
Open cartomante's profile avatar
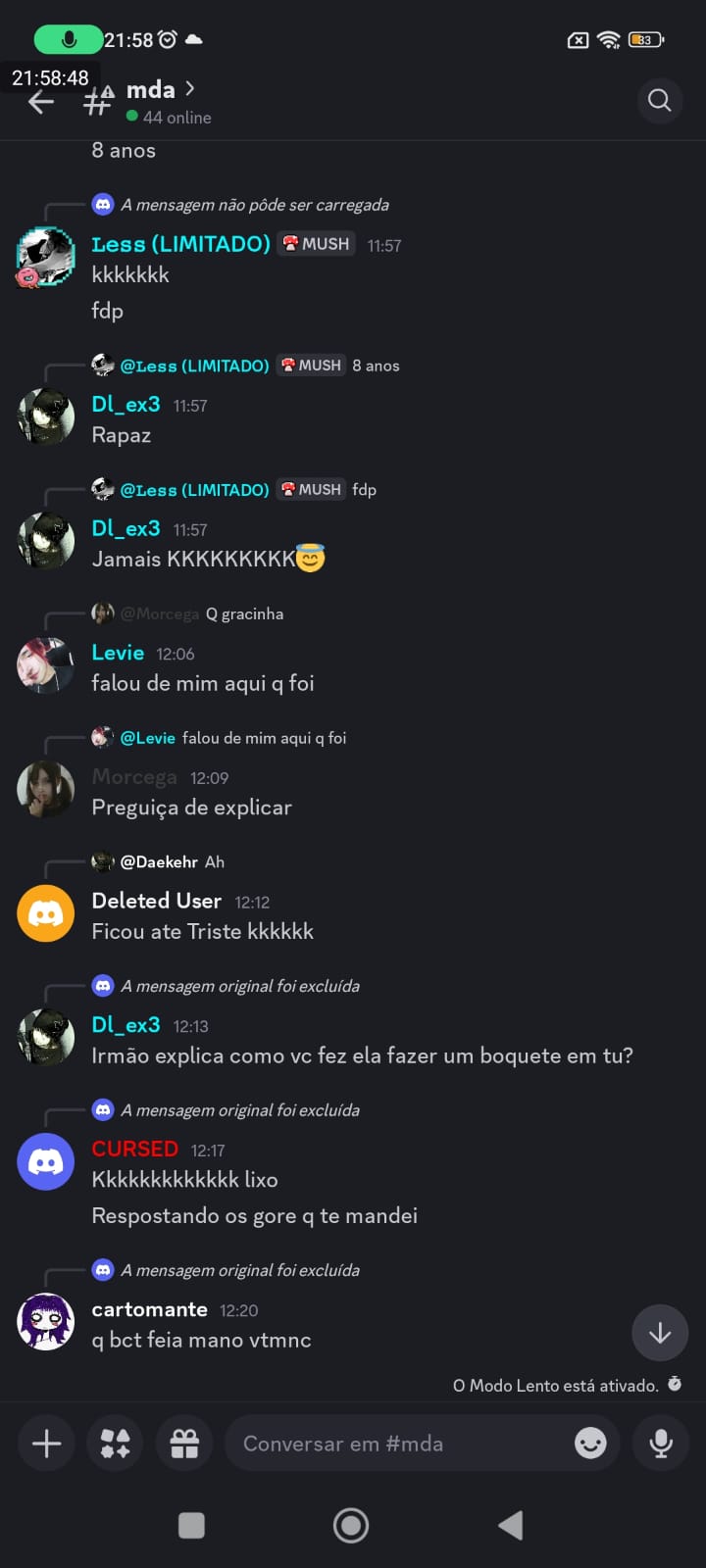[45, 1322]
